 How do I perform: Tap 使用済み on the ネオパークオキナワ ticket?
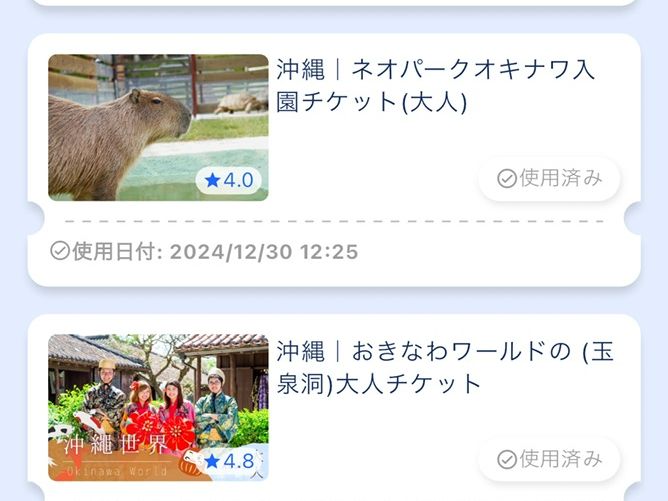[x=550, y=179]
